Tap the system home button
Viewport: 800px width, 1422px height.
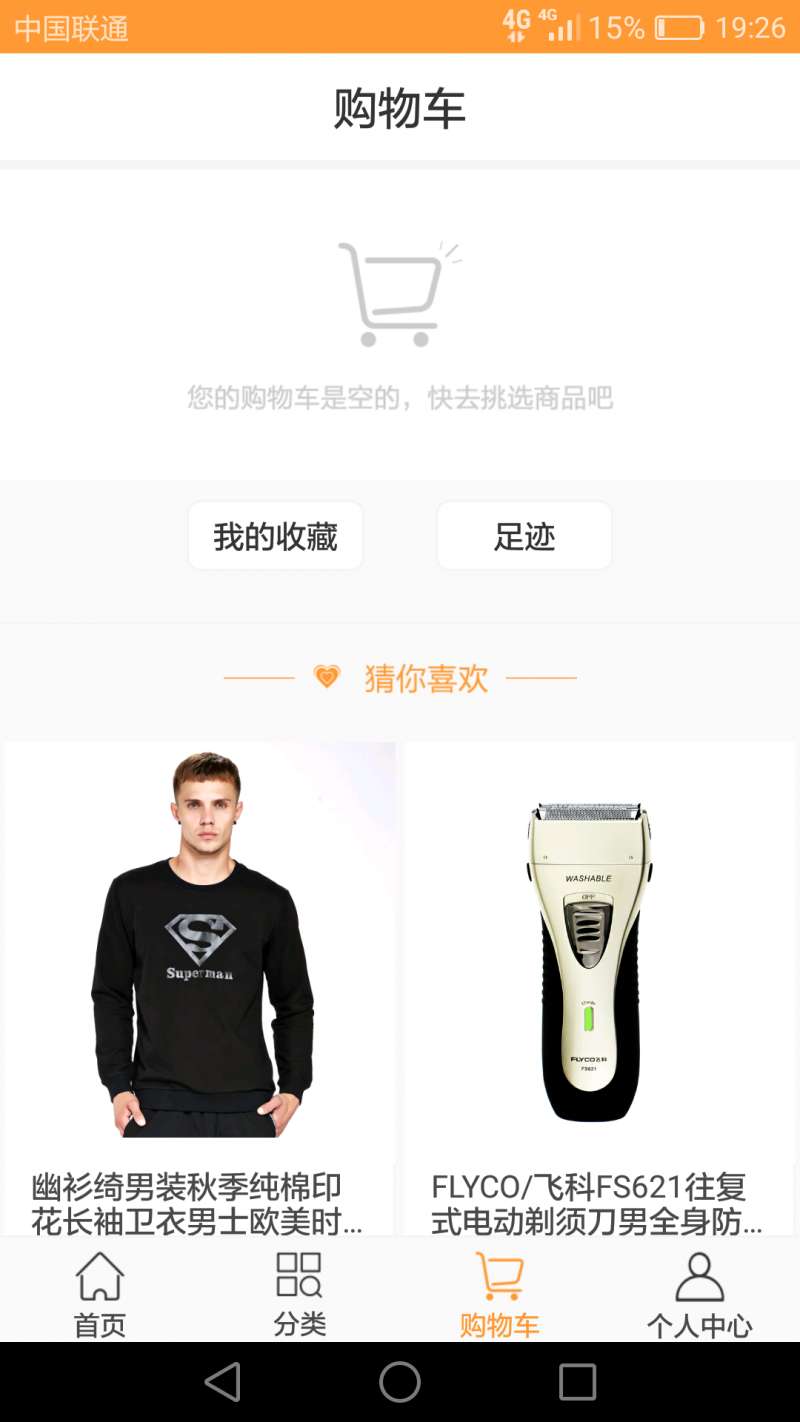(400, 1382)
